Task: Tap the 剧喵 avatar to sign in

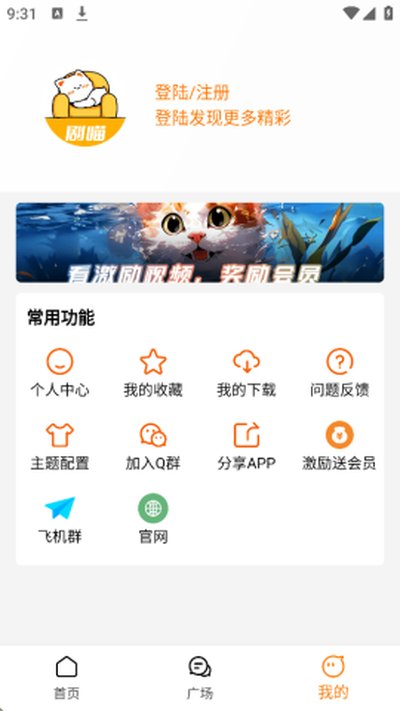Action: tap(85, 107)
